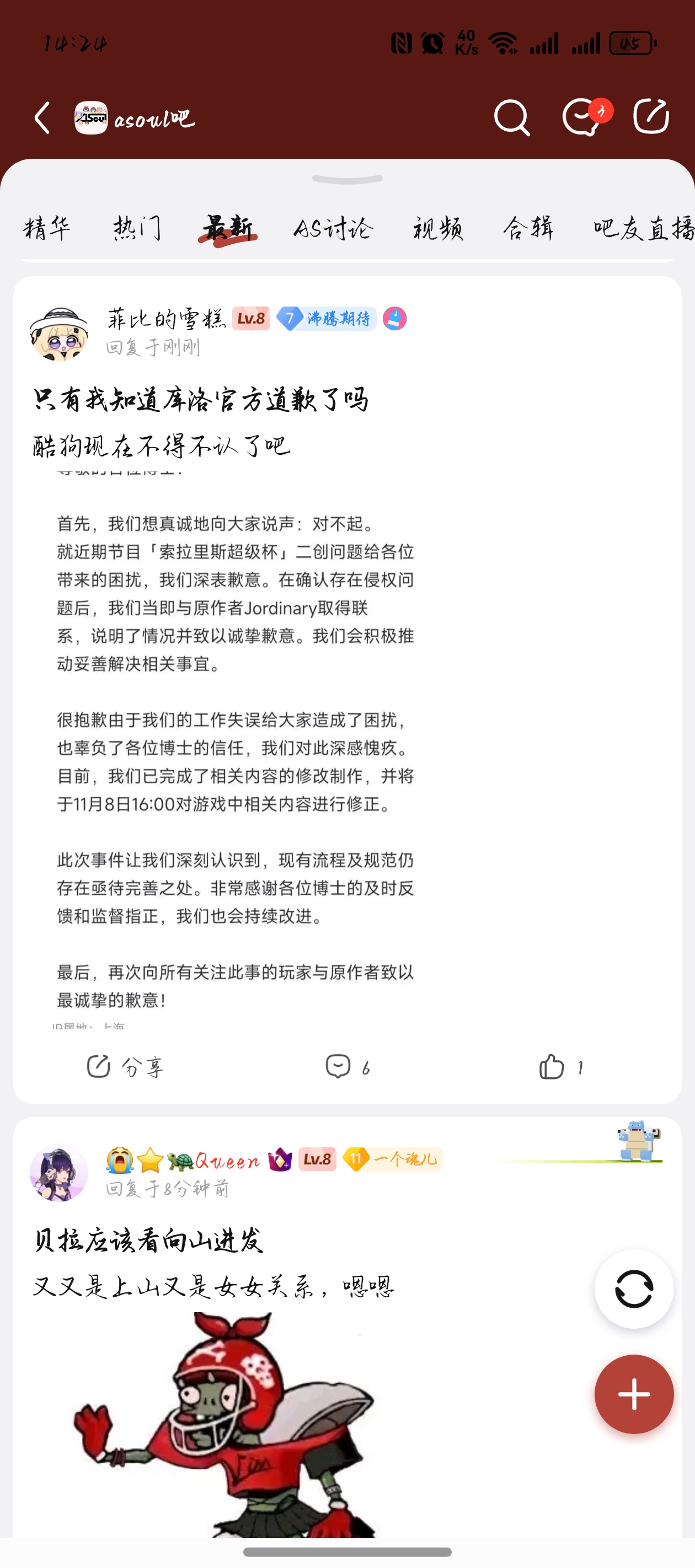This screenshot has width=695, height=1568.
Task: Go back using the top-left arrow
Action: [x=42, y=117]
